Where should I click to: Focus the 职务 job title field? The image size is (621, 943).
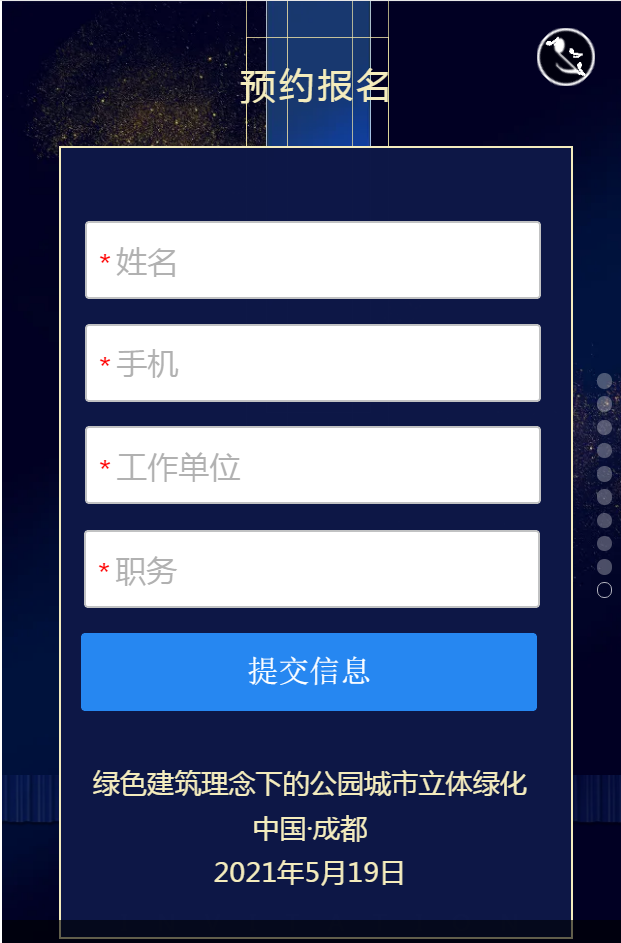point(313,569)
